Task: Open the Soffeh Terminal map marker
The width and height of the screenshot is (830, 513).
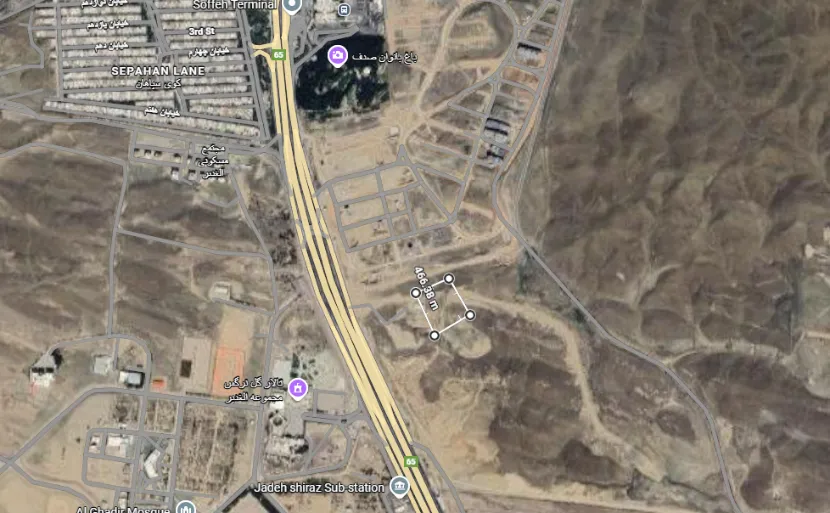Action: [291, 4]
